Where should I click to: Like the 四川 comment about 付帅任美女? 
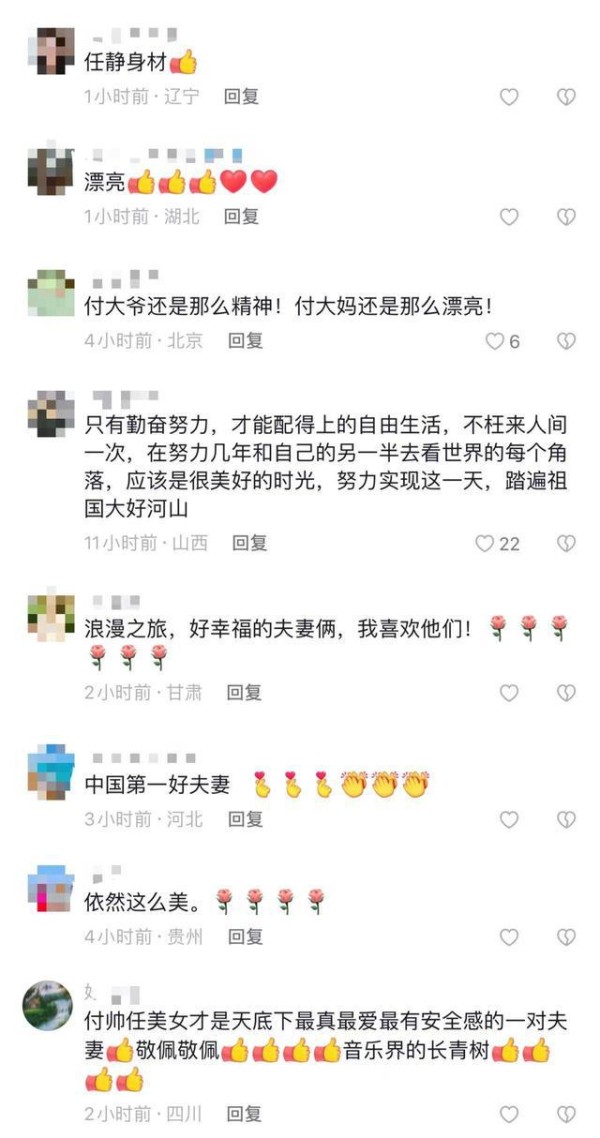(509, 1114)
